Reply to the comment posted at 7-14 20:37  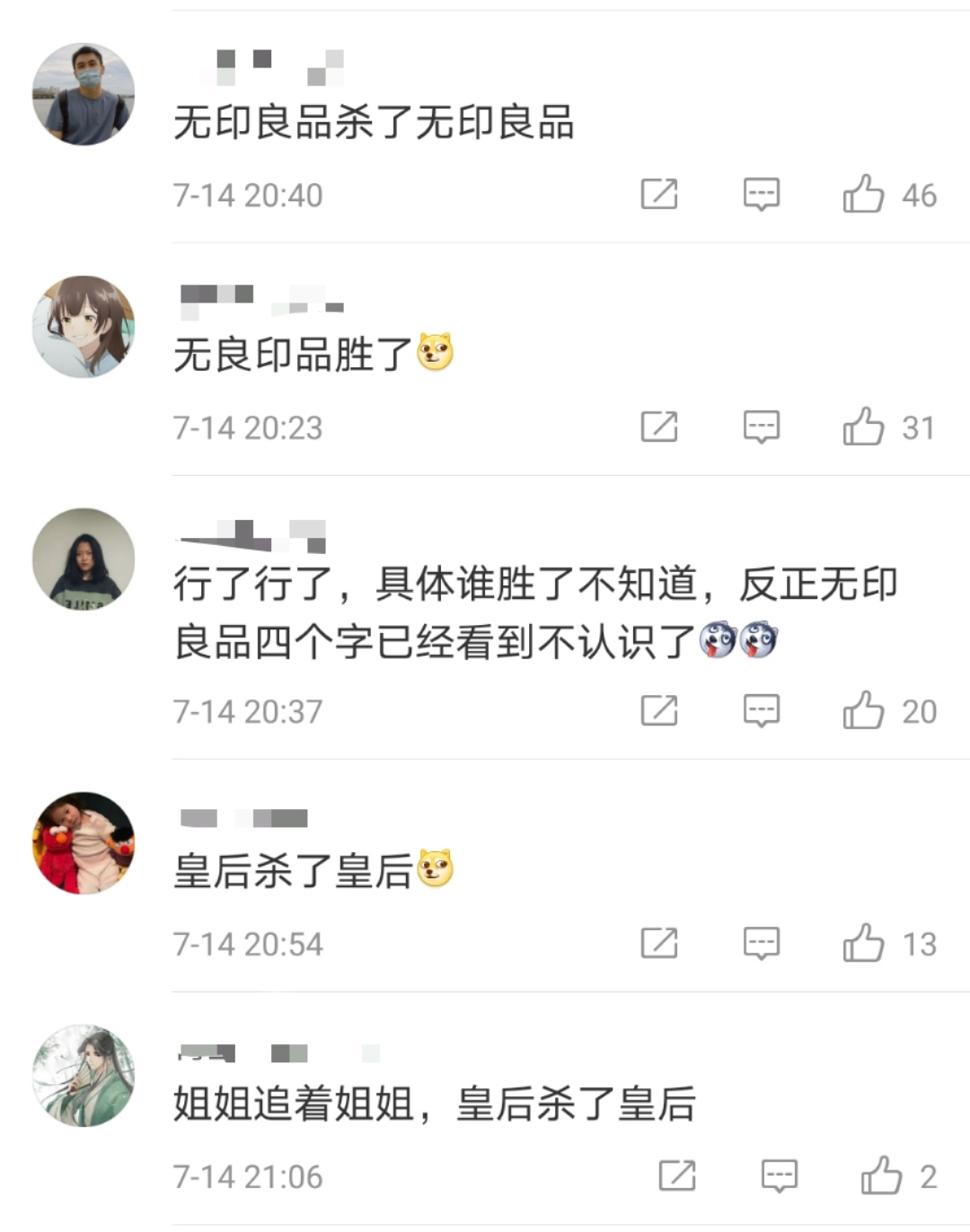tap(761, 710)
